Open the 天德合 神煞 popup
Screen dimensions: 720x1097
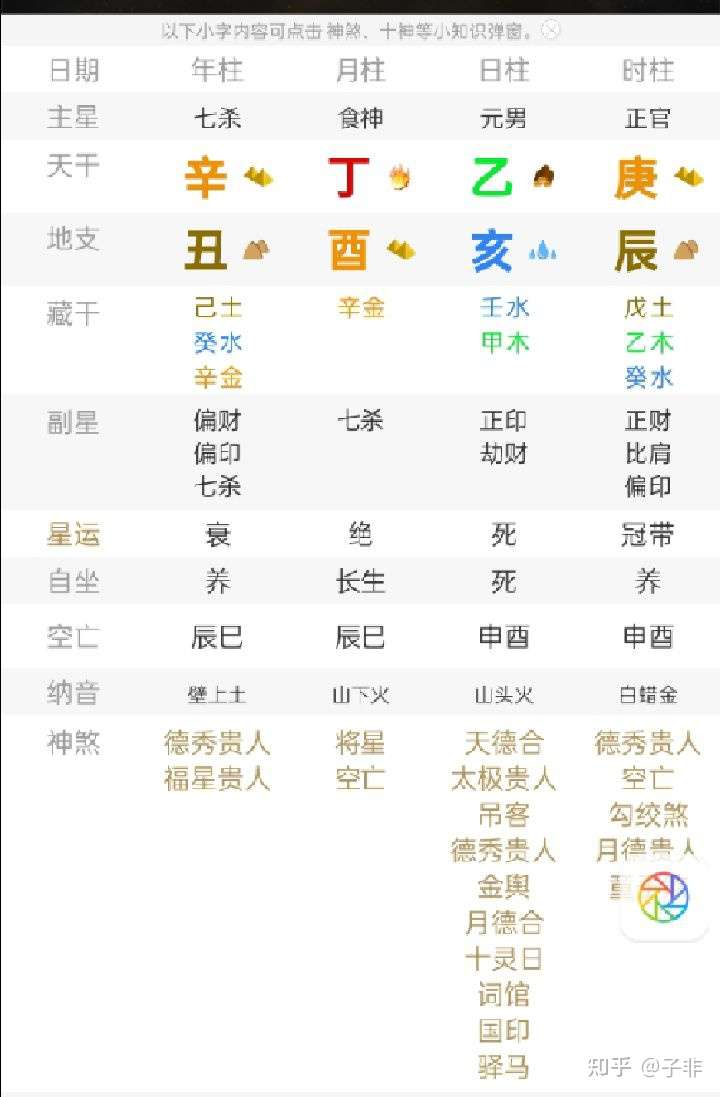(x=504, y=743)
